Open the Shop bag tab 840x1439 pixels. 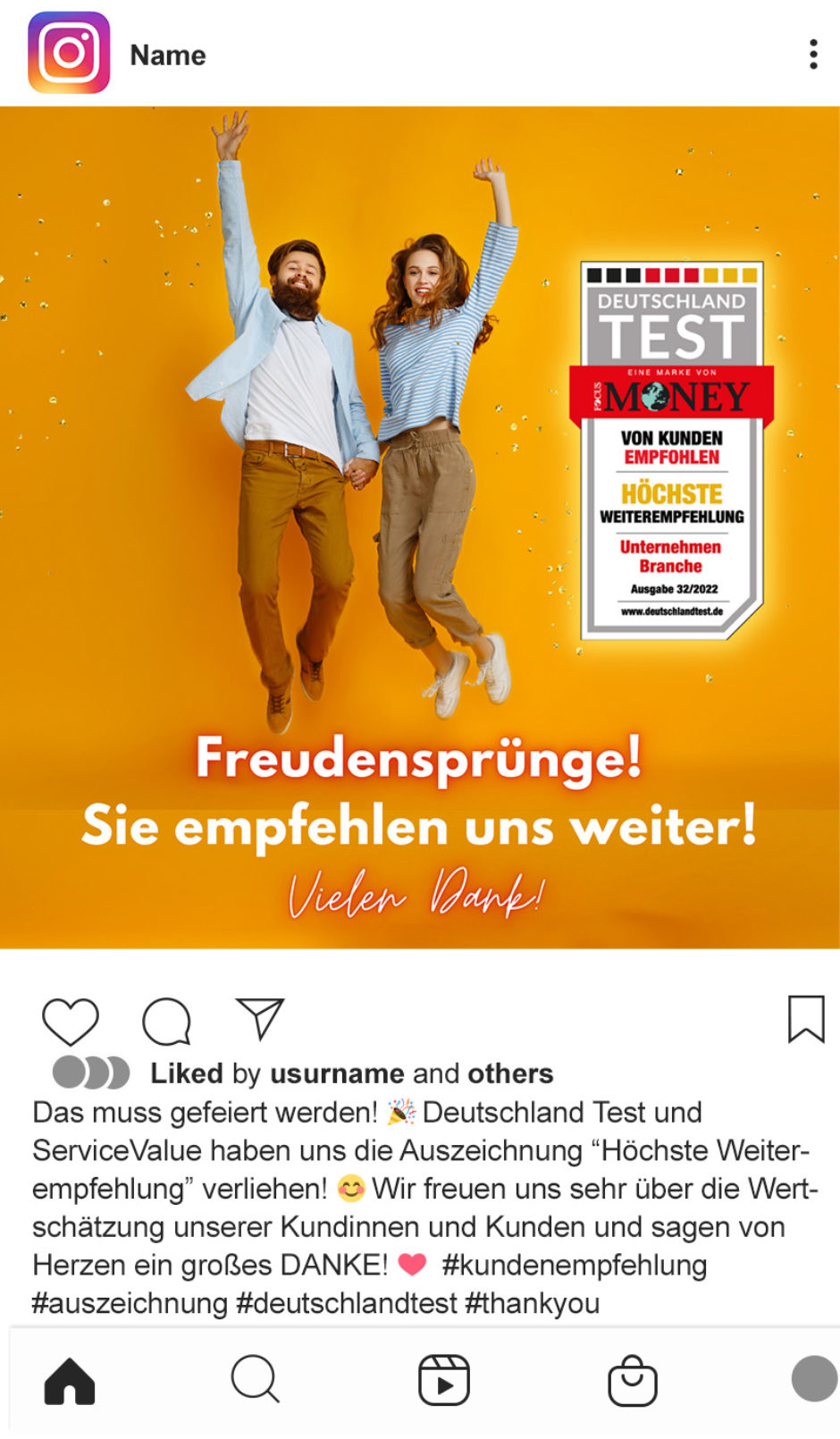(x=632, y=1381)
